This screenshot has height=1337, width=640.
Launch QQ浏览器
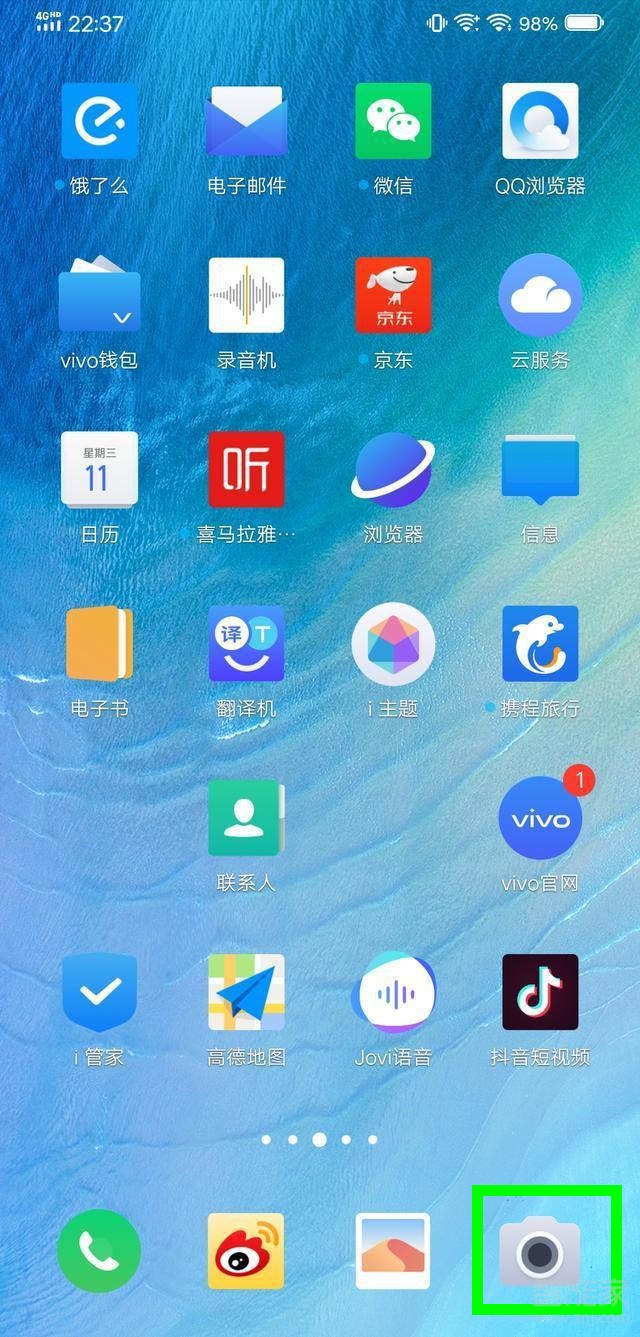[540, 121]
